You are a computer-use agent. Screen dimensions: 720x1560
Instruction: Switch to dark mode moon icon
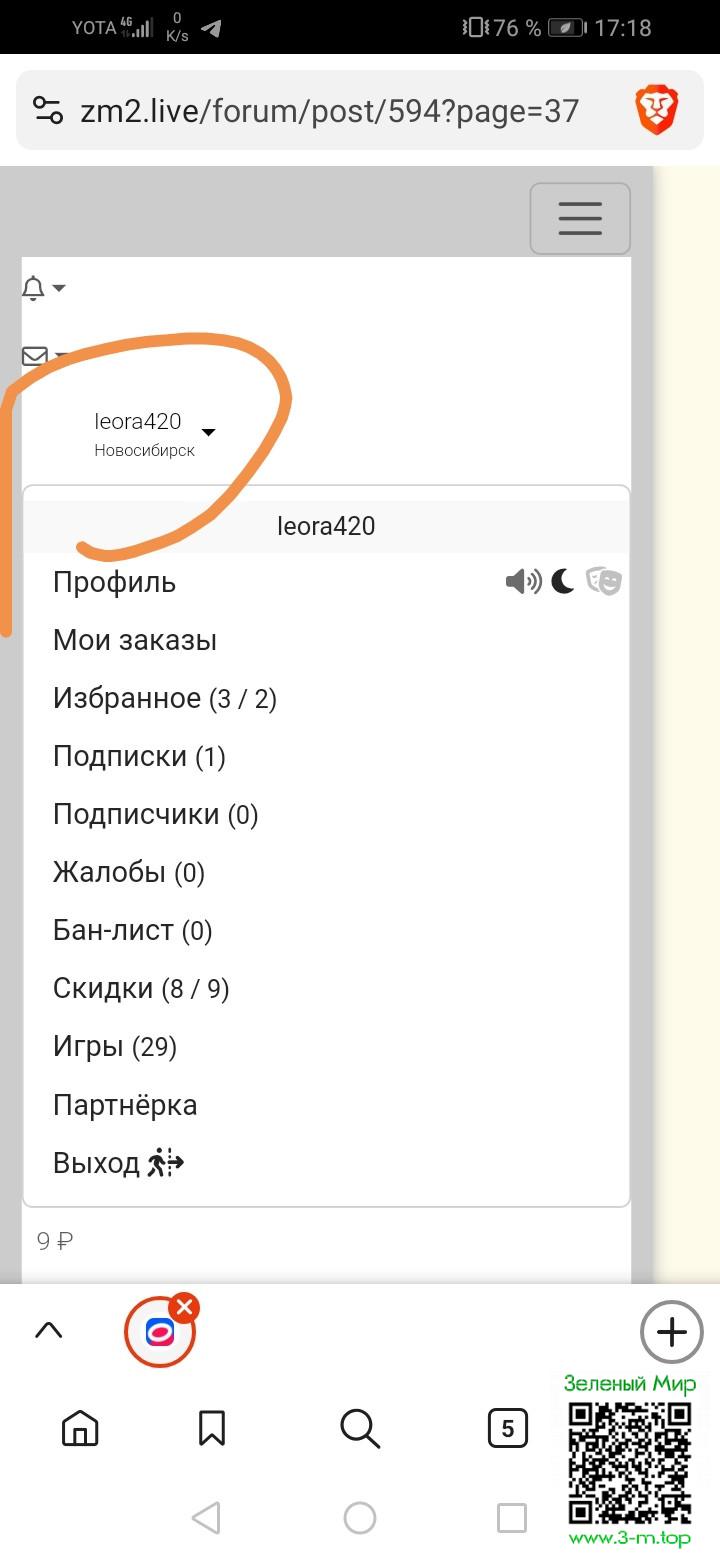point(563,581)
